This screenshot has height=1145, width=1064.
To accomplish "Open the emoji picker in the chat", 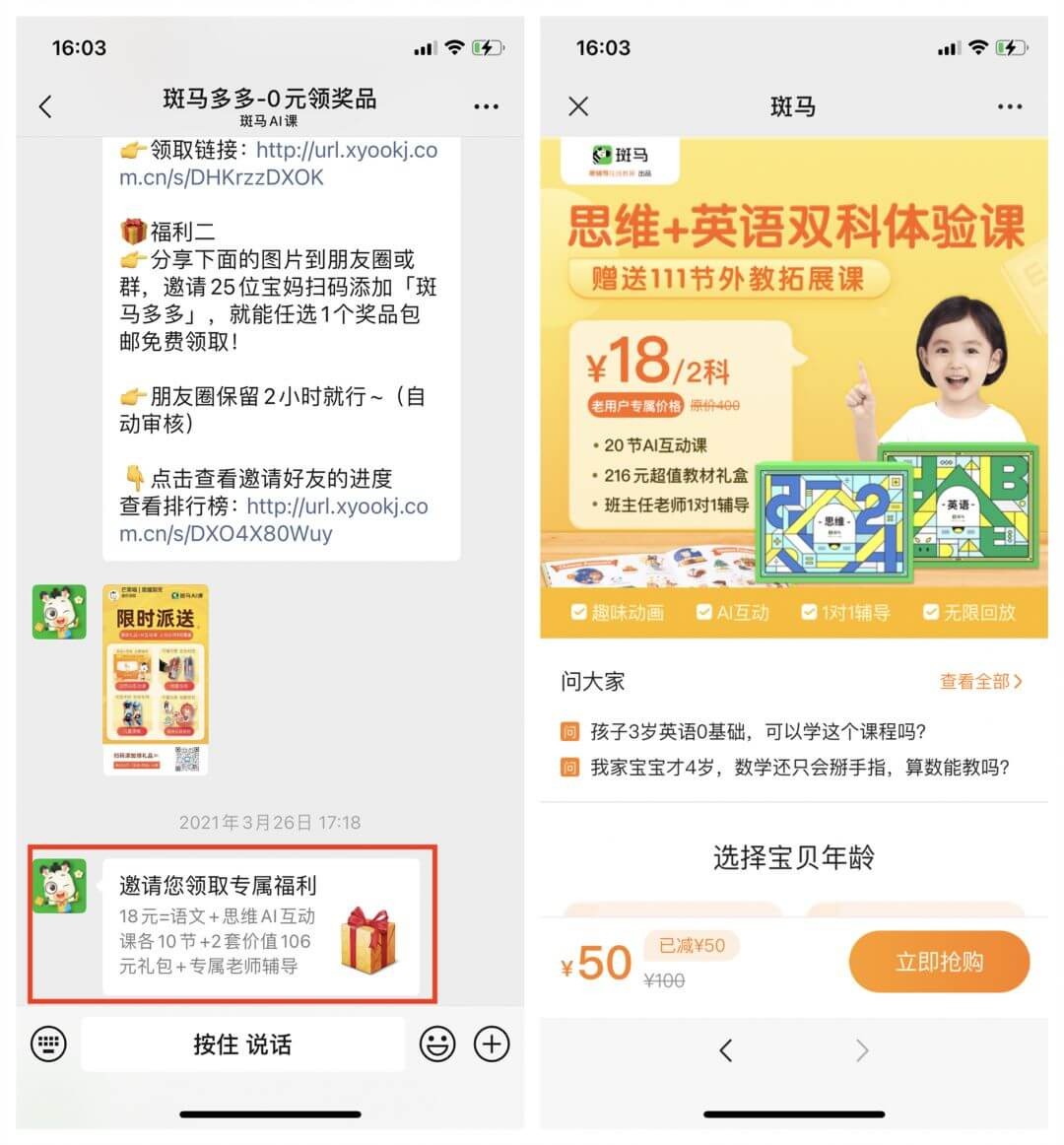I will 437,1044.
